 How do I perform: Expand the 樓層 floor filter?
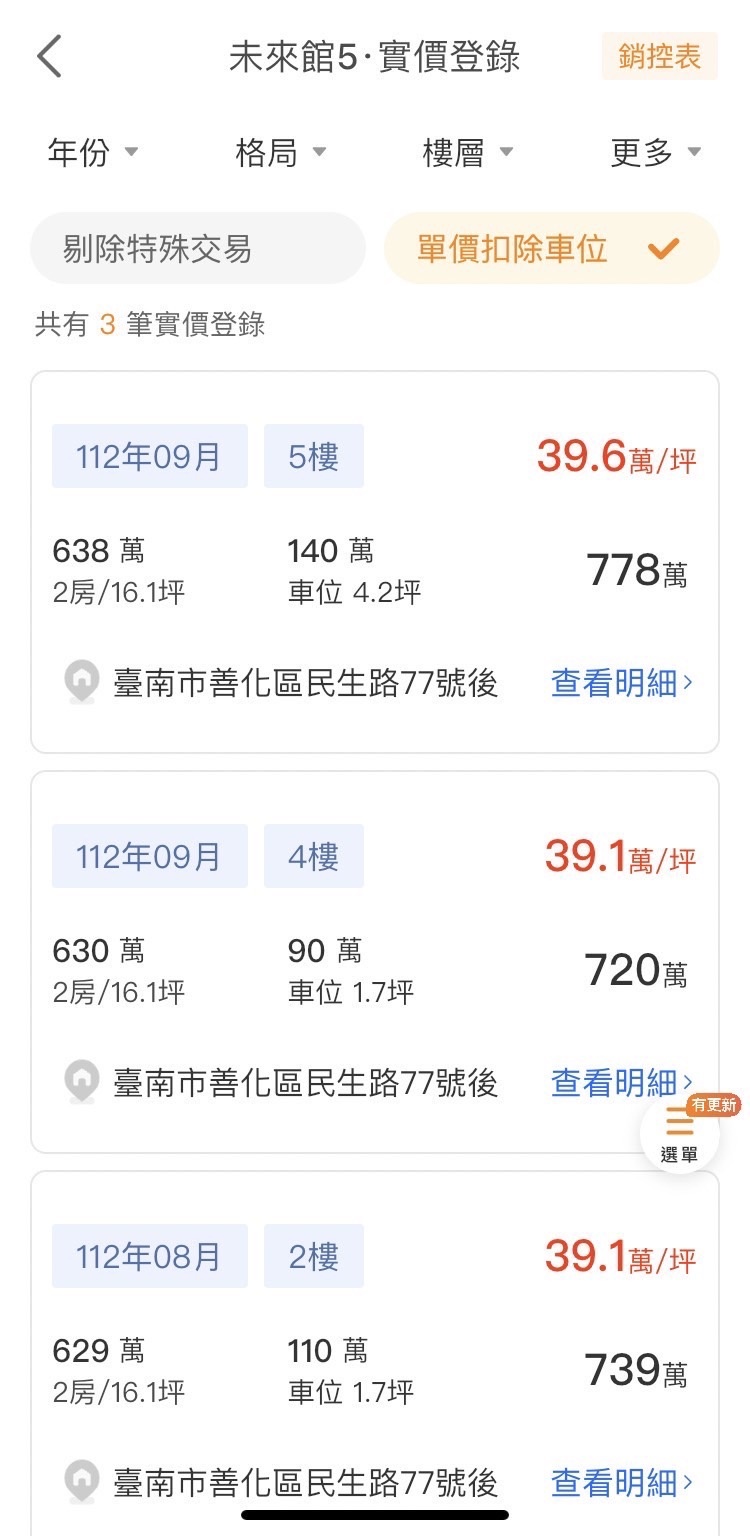(x=468, y=153)
